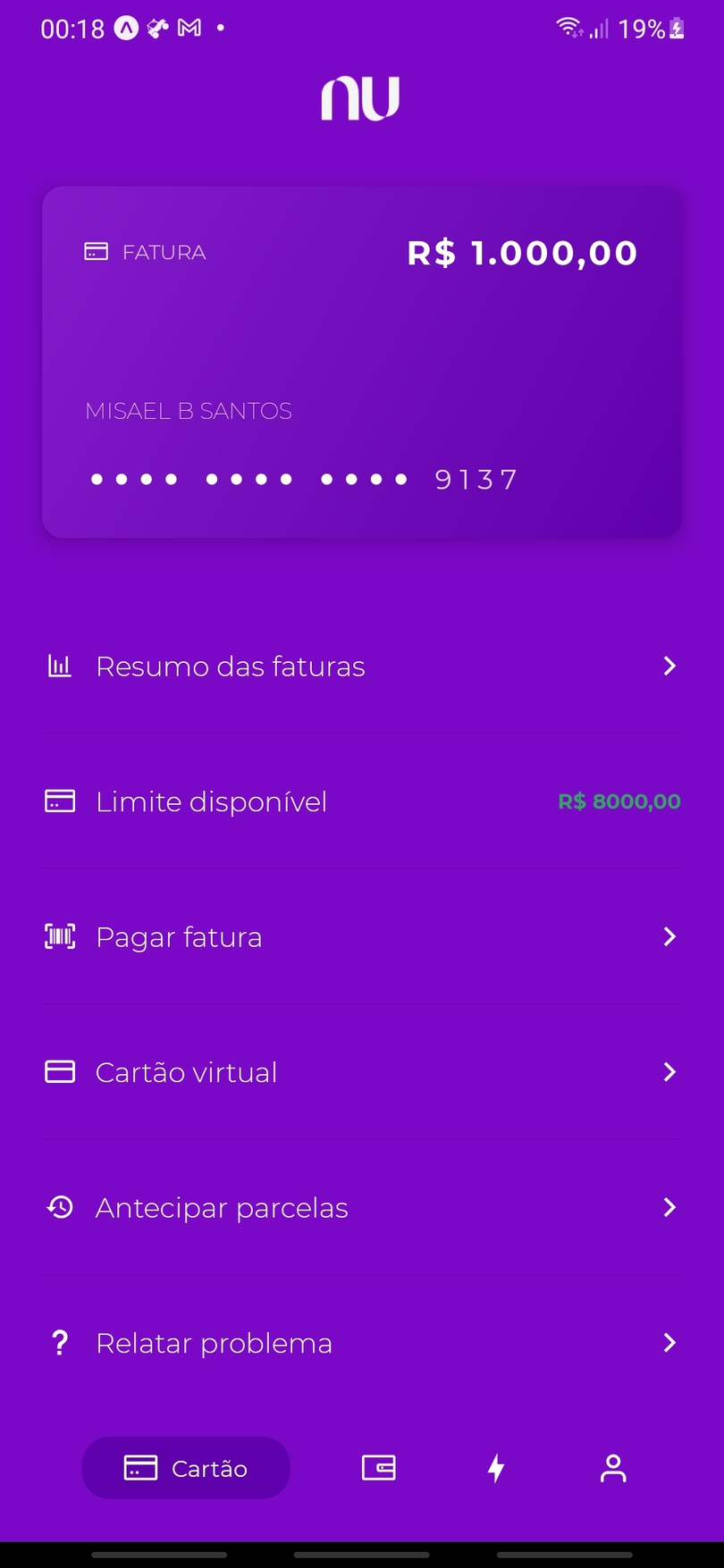Open Relatar problema
Viewport: 724px width, 1568px height.
point(361,1343)
